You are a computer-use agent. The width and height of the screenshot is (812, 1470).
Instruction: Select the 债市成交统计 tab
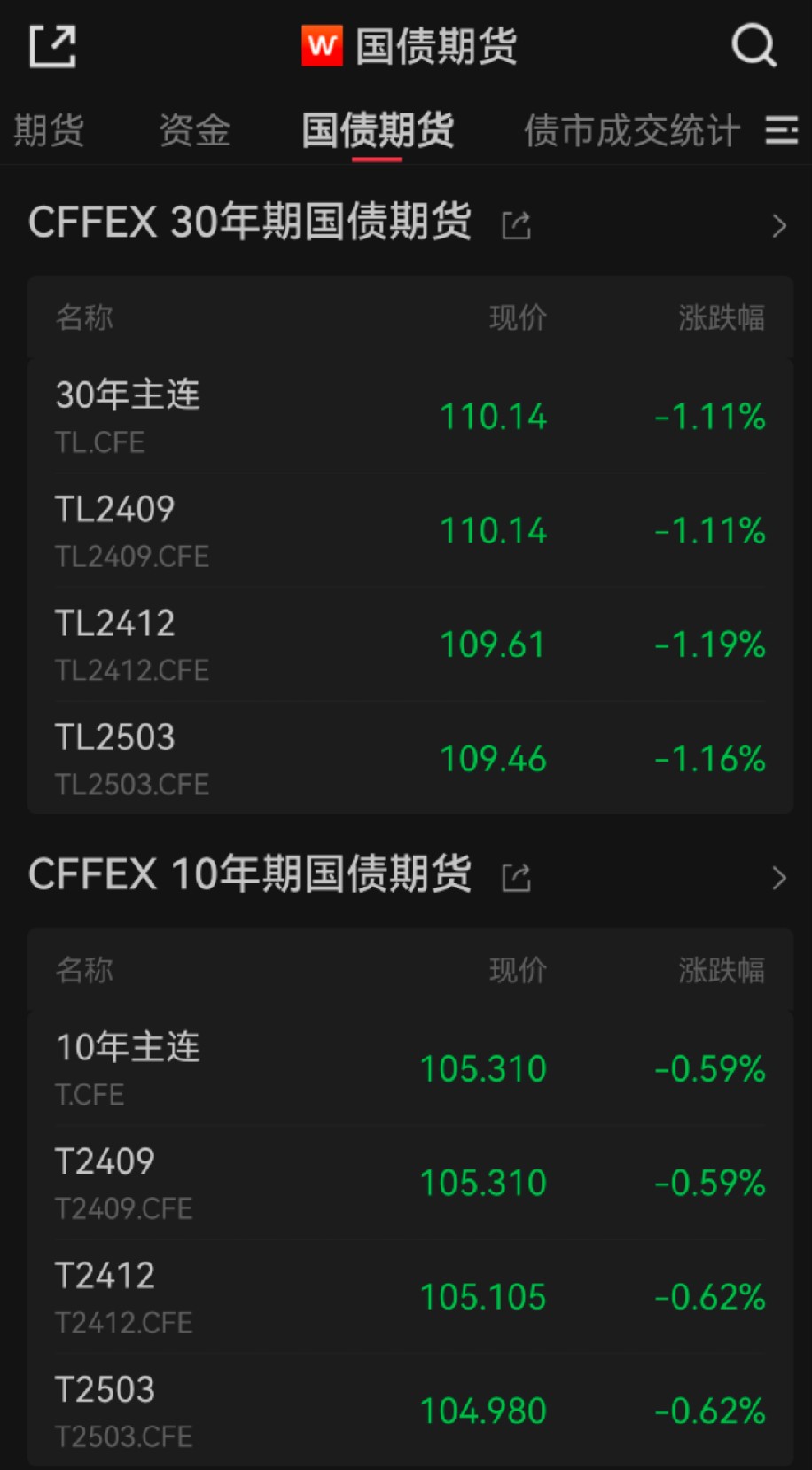[x=631, y=131]
